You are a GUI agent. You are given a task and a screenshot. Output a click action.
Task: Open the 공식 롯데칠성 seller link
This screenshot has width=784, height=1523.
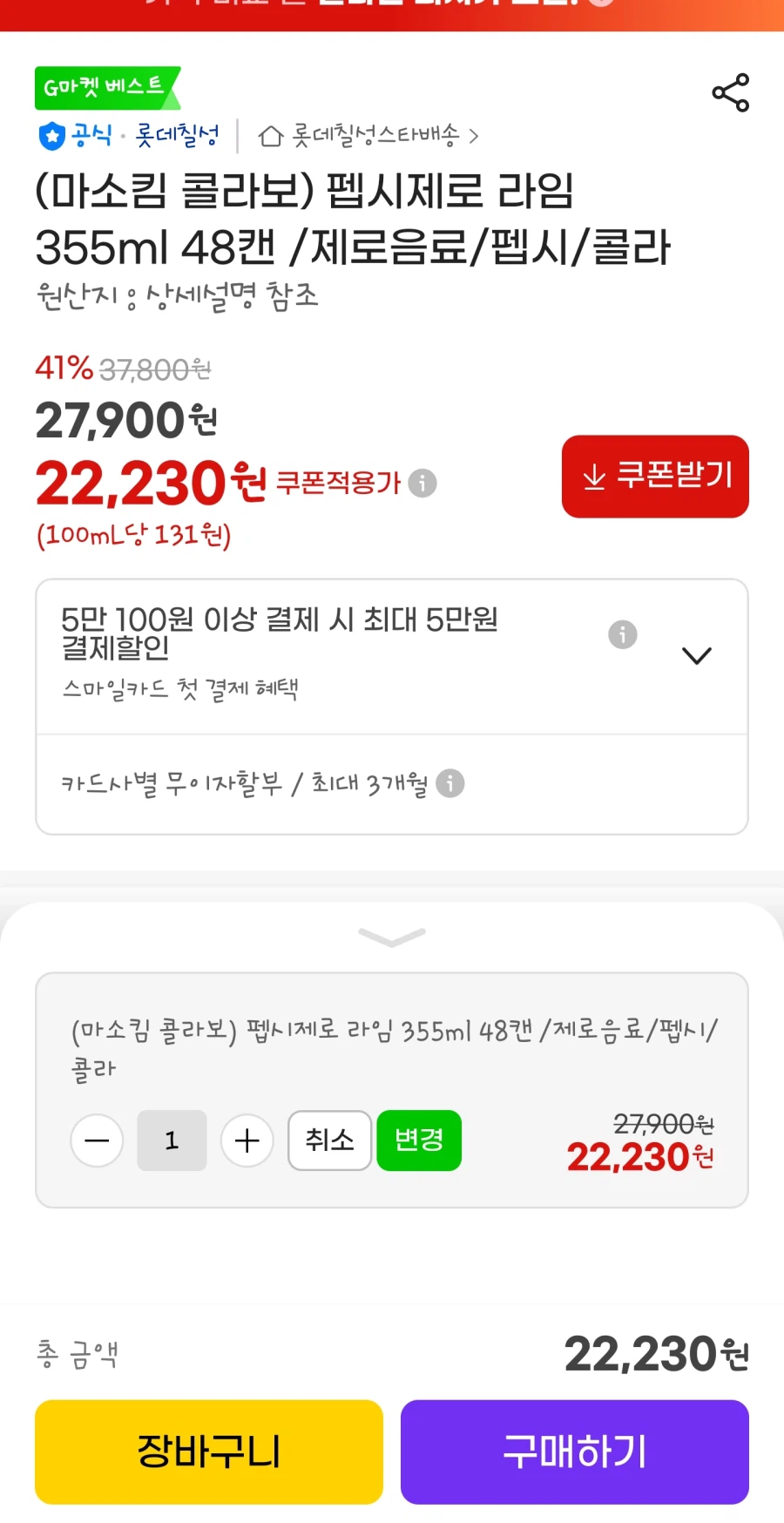point(135,136)
